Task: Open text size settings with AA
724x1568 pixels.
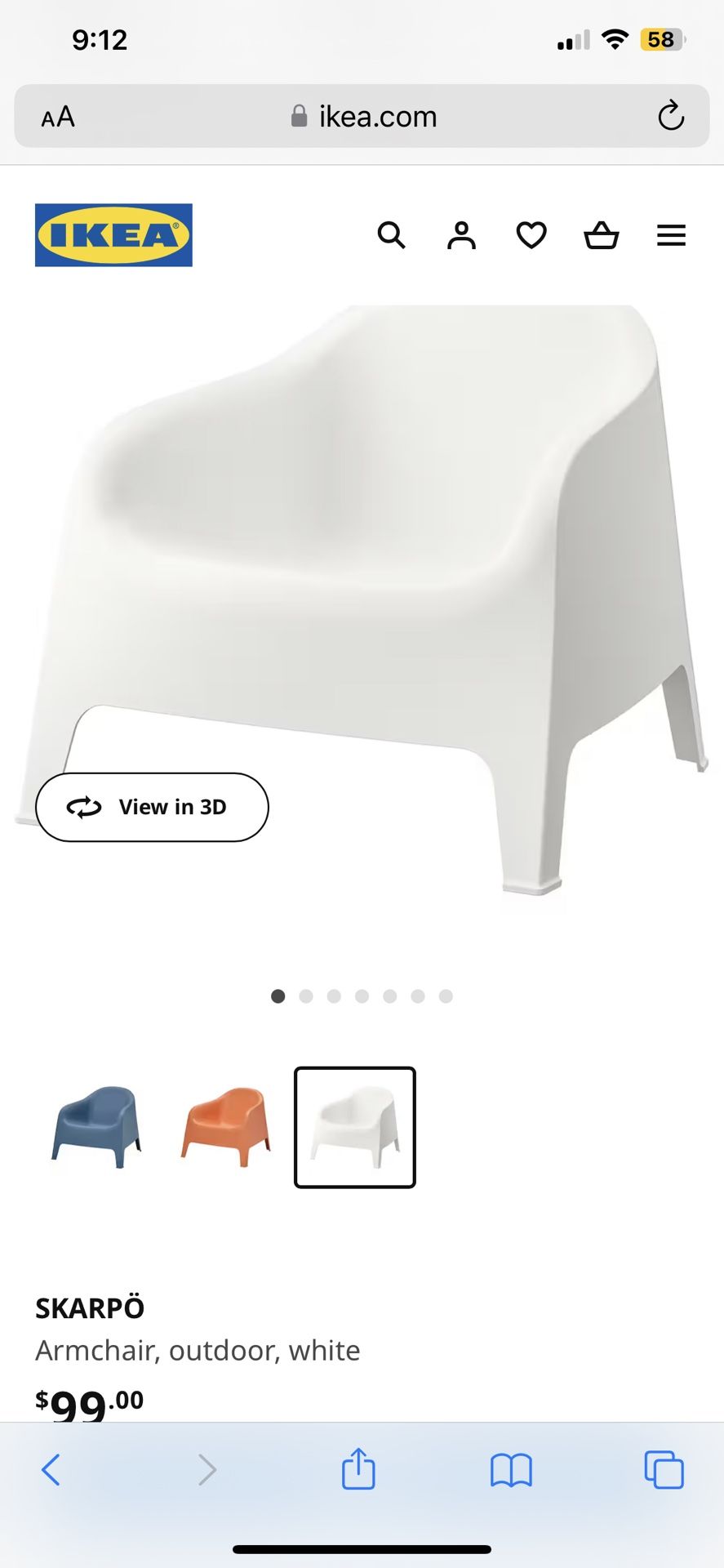Action: coord(58,116)
